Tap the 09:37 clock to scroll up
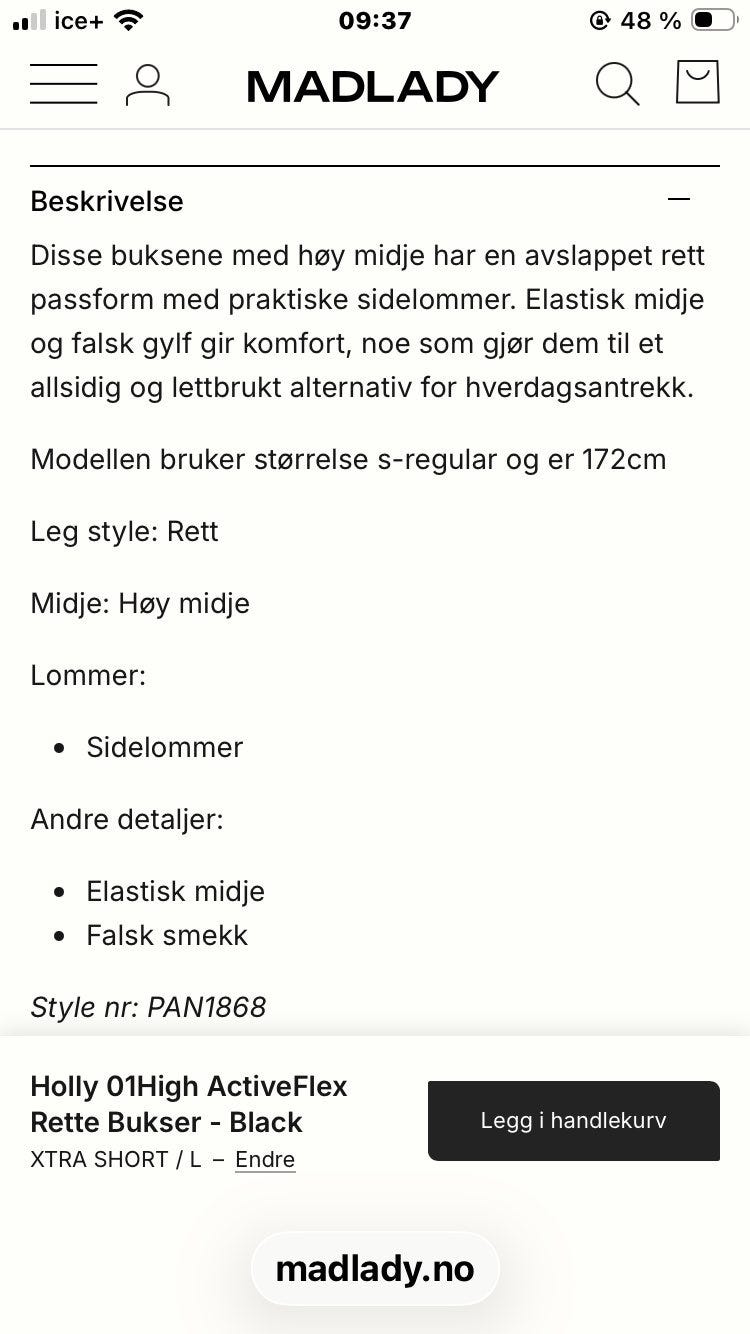The width and height of the screenshot is (750, 1334). [x=375, y=19]
